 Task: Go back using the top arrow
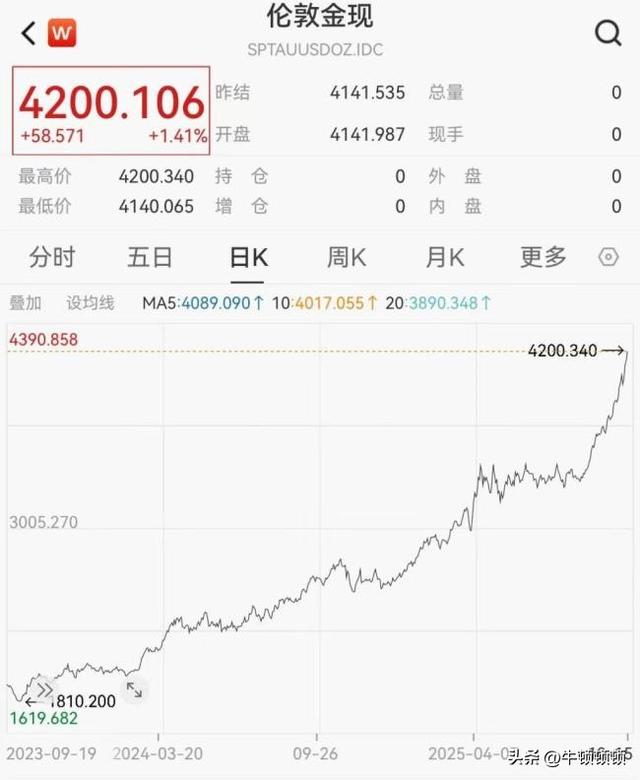pyautogui.click(x=28, y=33)
